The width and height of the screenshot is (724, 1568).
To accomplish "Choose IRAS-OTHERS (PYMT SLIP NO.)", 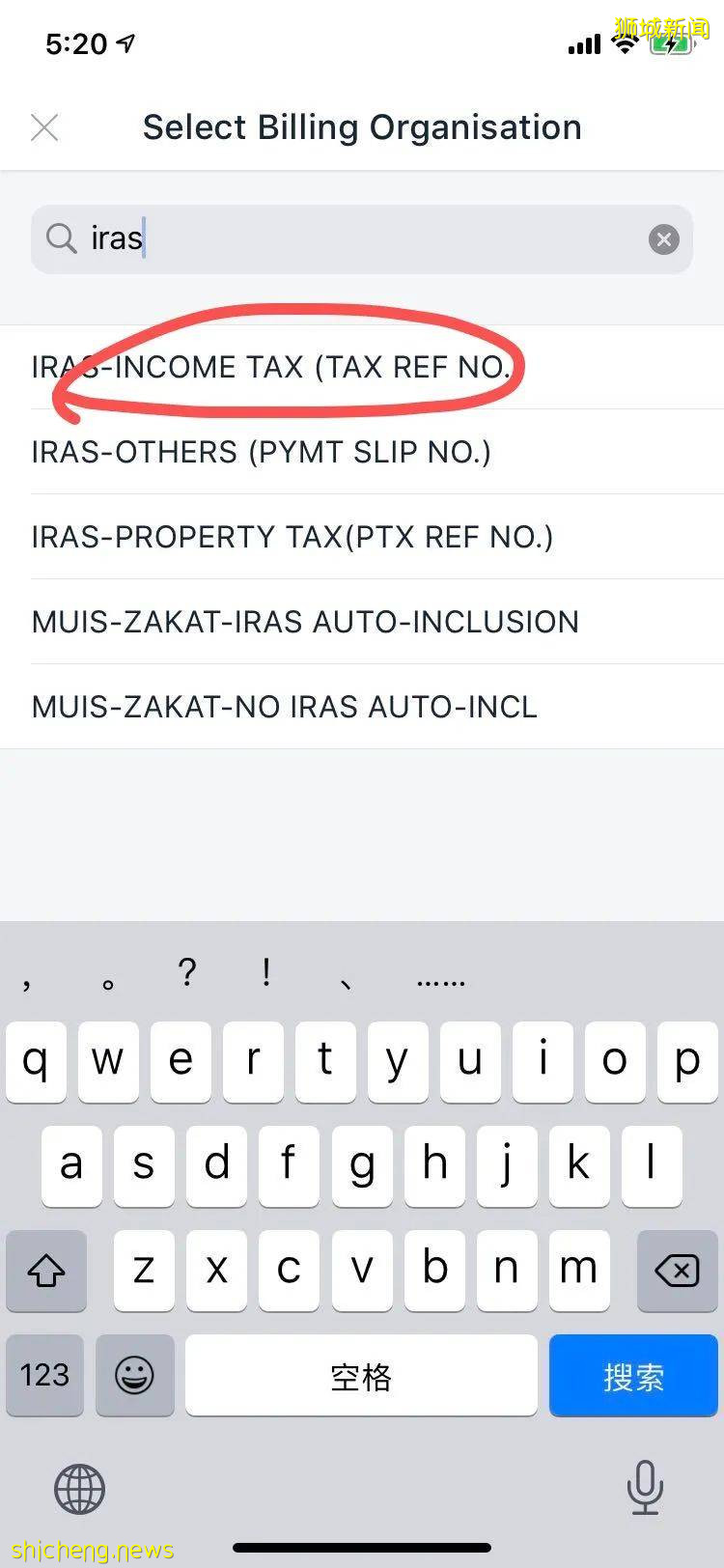I will click(x=261, y=452).
